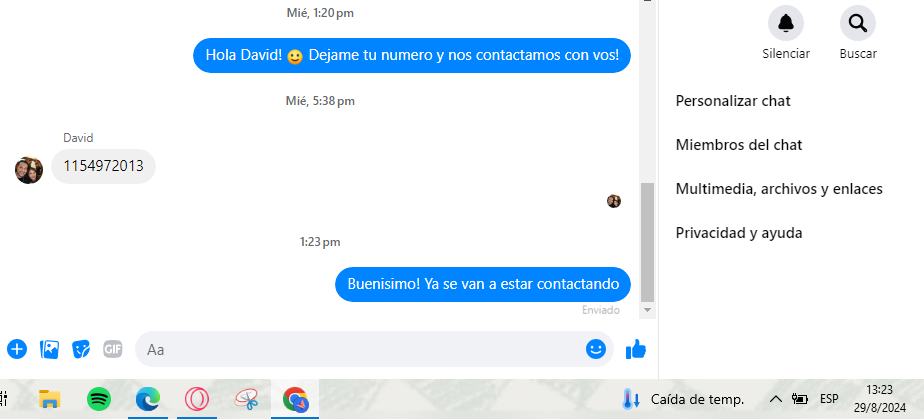
Task: Show hidden tray icons with the chevron
Action: click(x=775, y=399)
